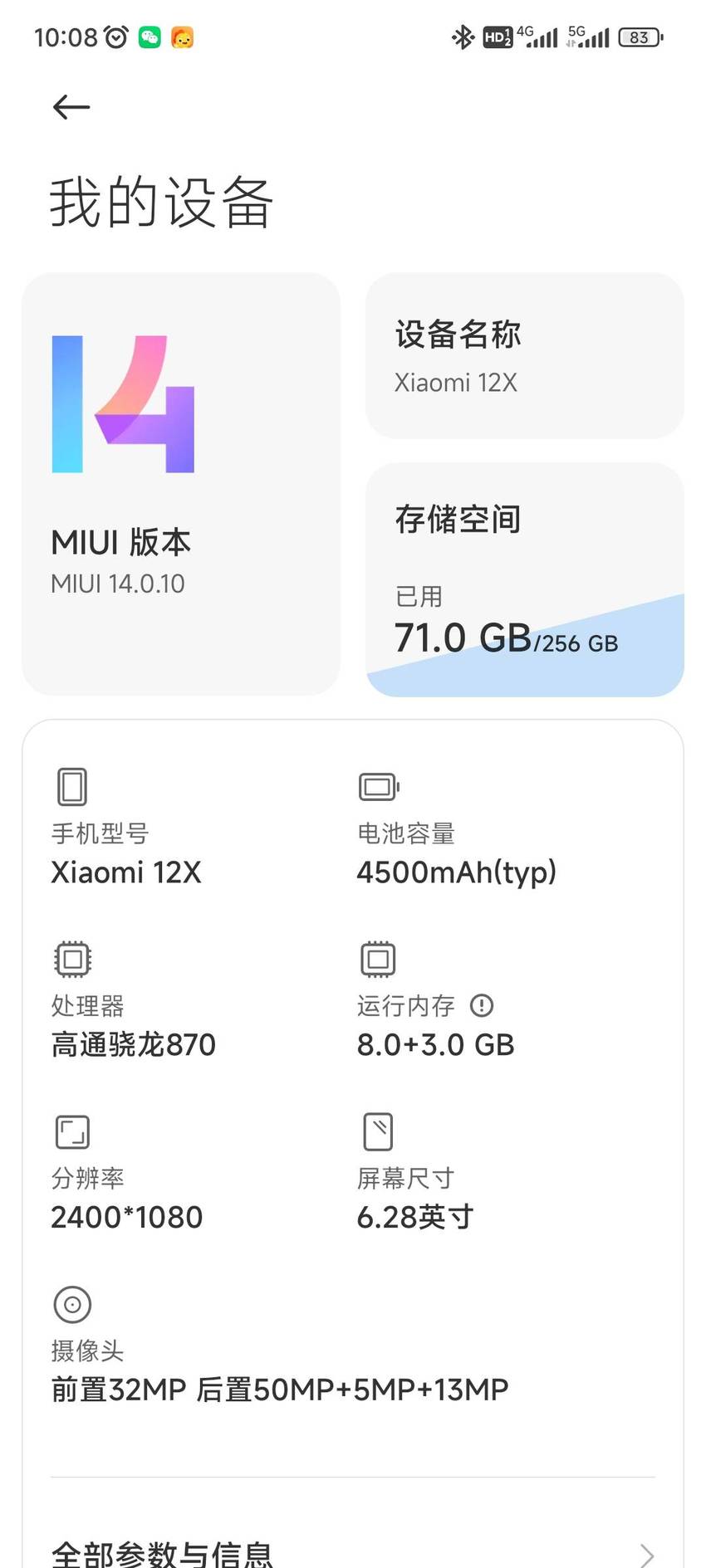Go back using the top arrow
Viewport: 706px width, 1568px height.
[71, 107]
